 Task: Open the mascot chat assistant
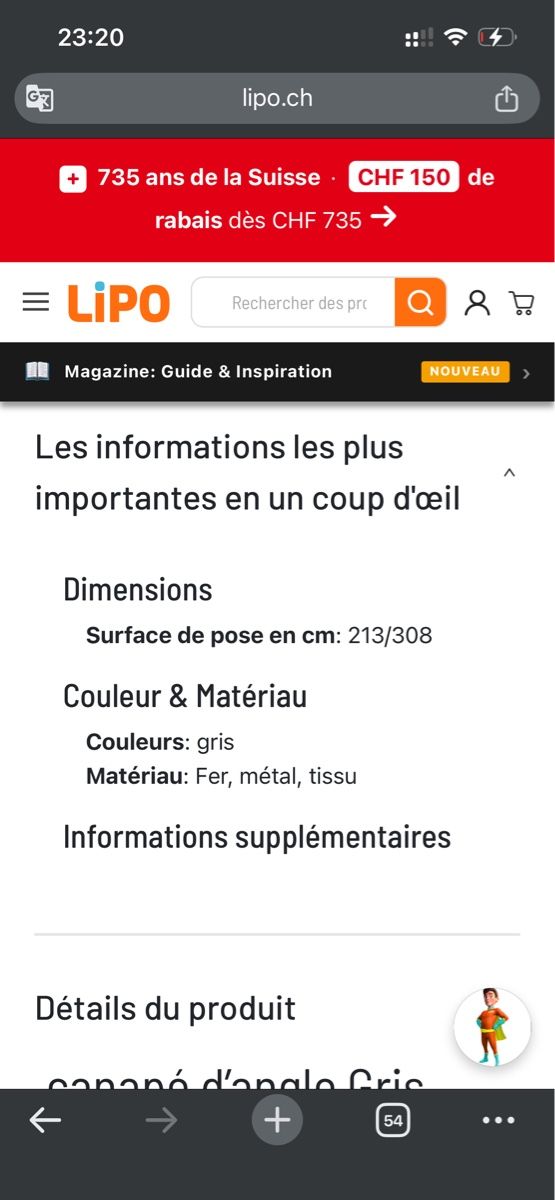tap(492, 1027)
